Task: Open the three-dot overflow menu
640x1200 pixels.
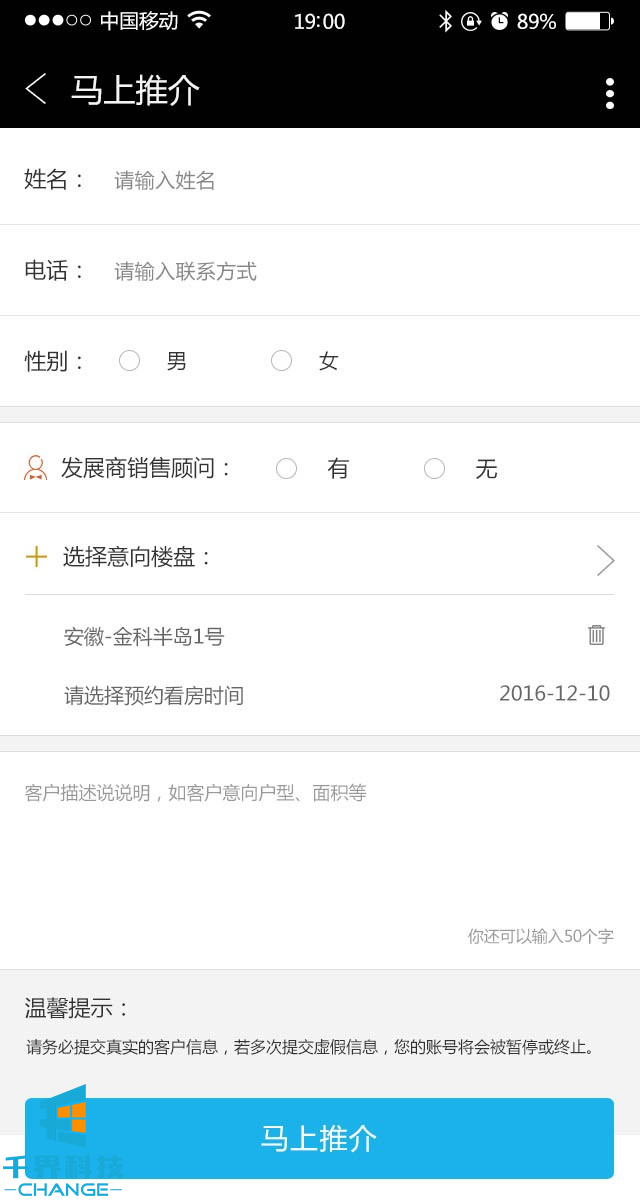Action: (609, 93)
